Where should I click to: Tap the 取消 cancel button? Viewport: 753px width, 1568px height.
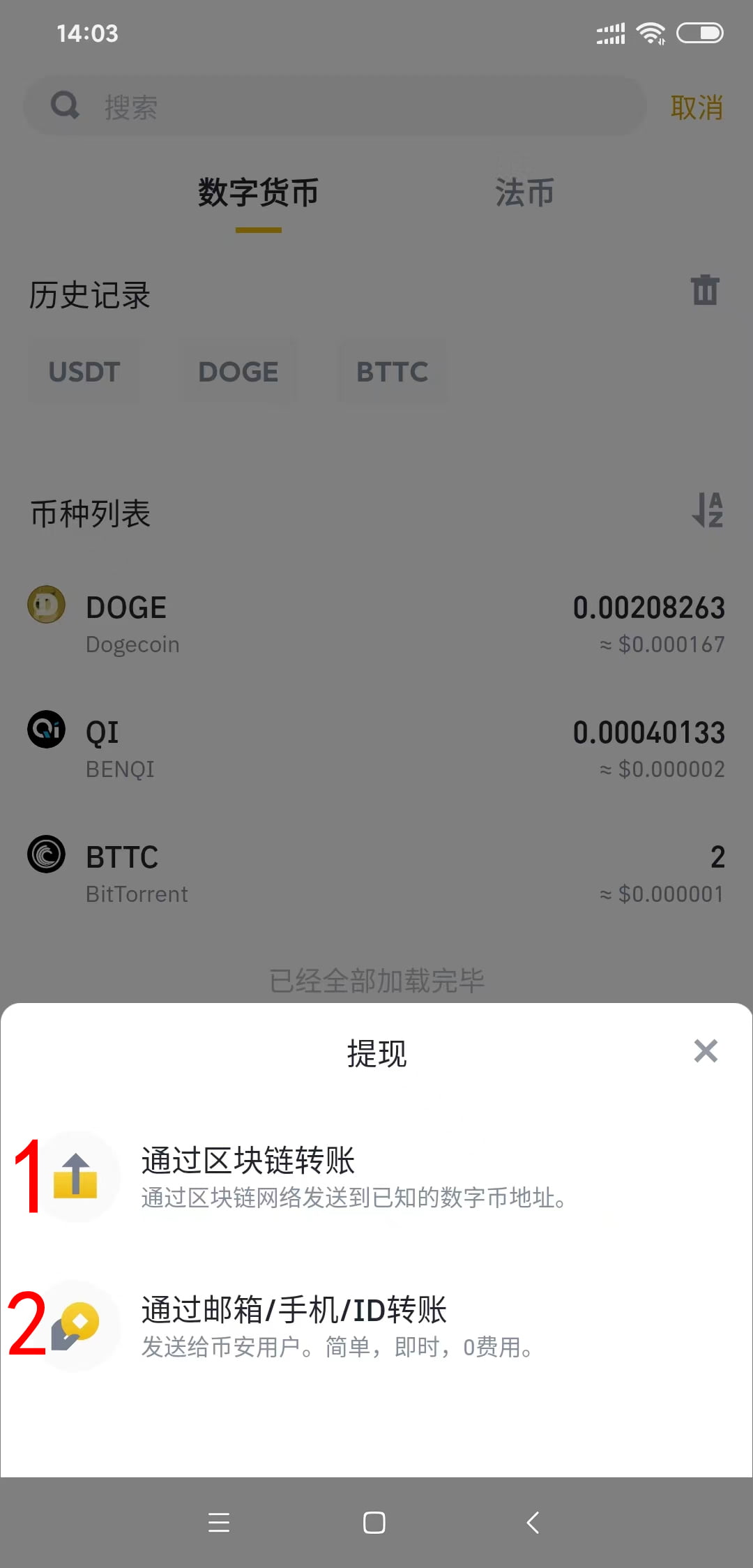tap(697, 107)
